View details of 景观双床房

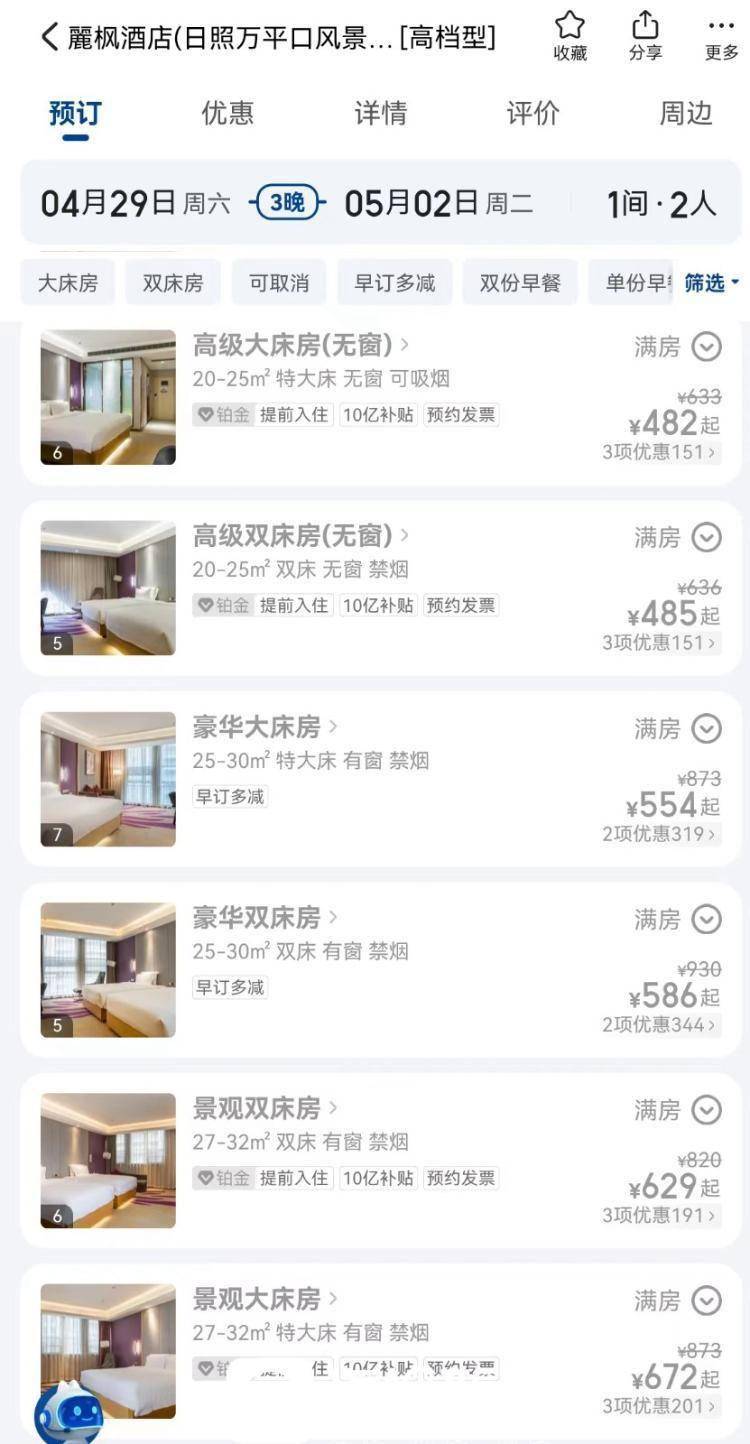pos(265,1108)
